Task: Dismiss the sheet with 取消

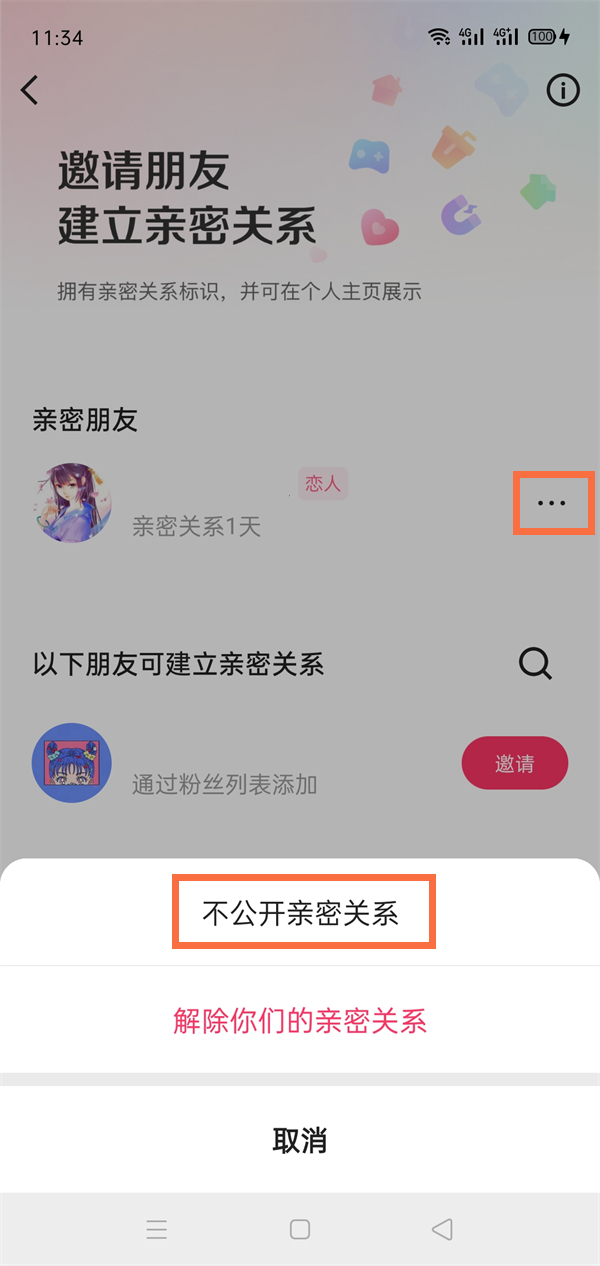Action: coord(300,1141)
